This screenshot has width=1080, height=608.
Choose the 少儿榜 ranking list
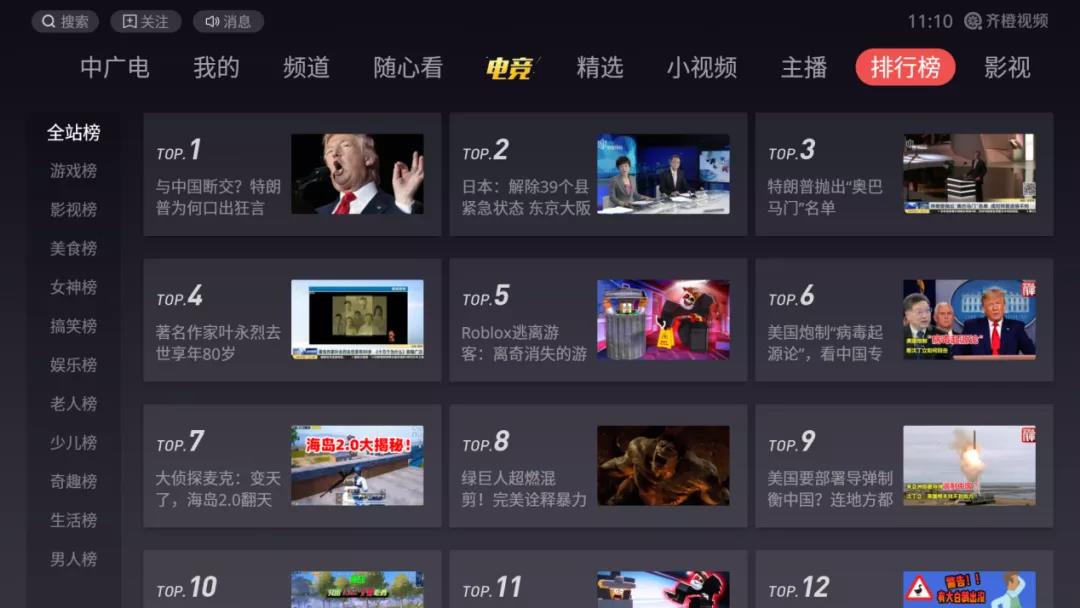click(74, 442)
